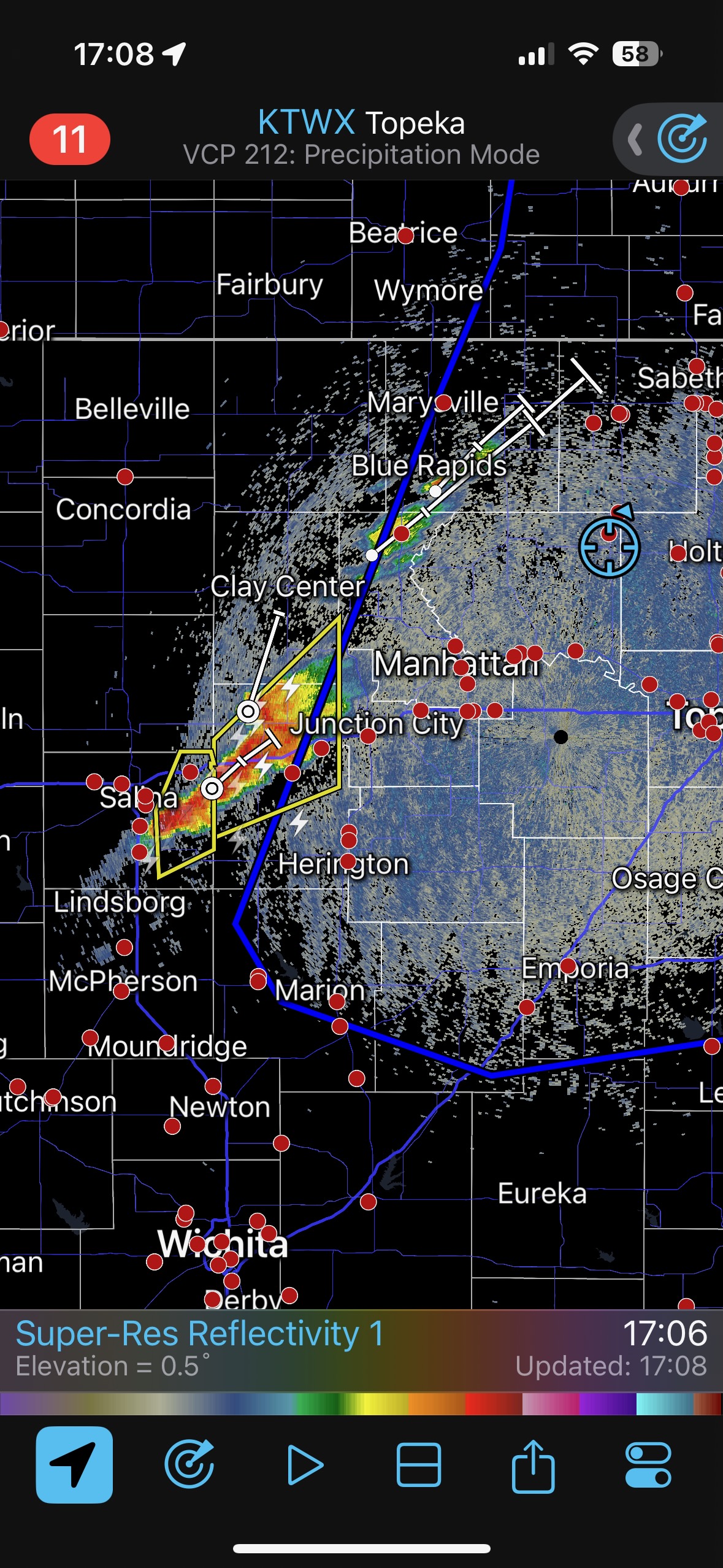Viewport: 723px width, 1568px height.
Task: Toggle the location tracking button
Action: pos(74,1465)
